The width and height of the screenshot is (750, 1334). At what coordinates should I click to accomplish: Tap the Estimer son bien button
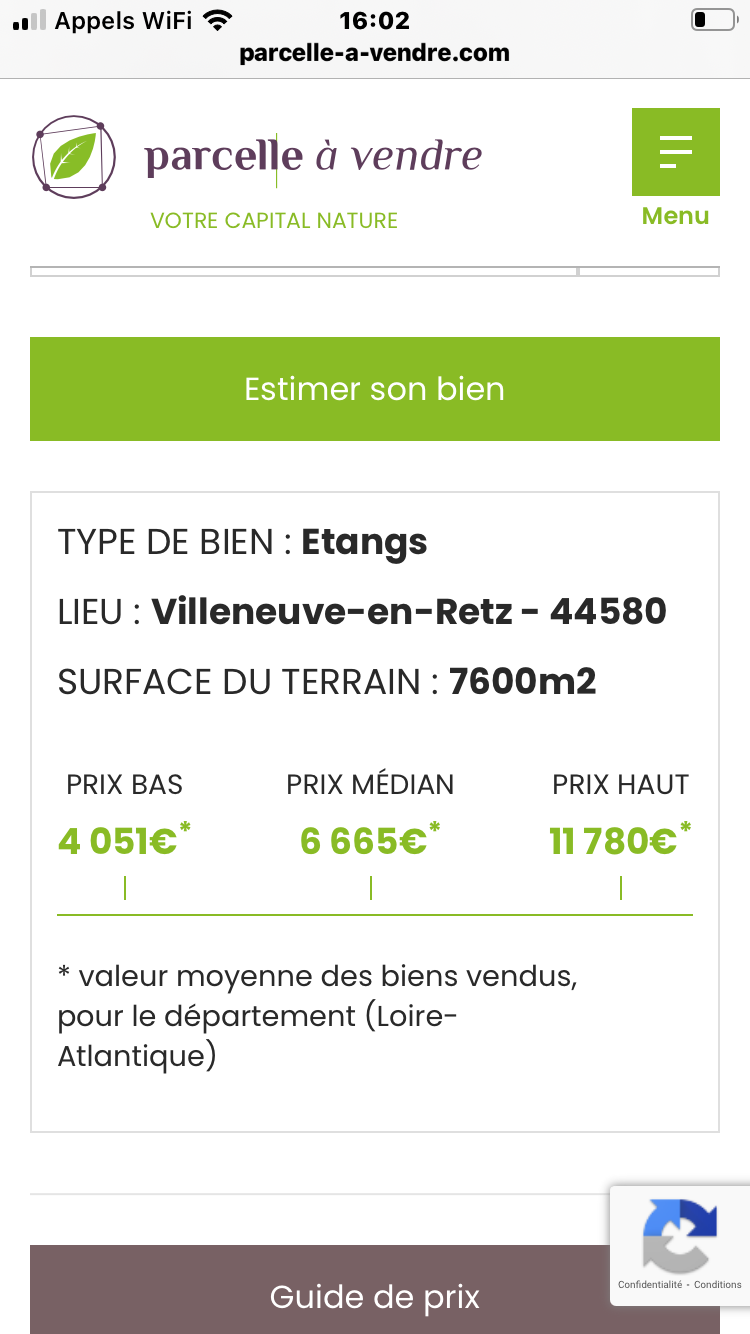click(375, 389)
